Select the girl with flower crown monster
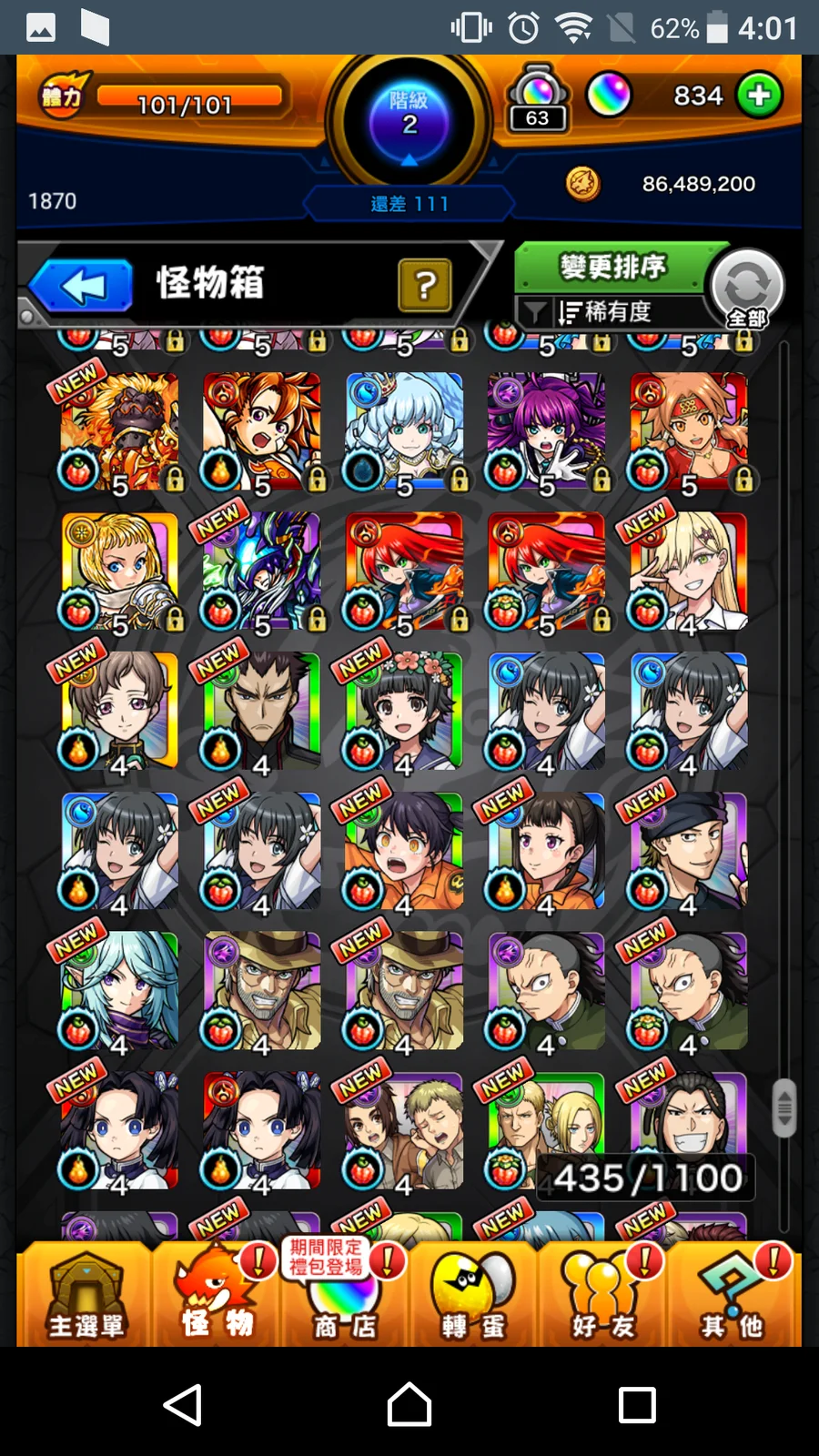 404,712
